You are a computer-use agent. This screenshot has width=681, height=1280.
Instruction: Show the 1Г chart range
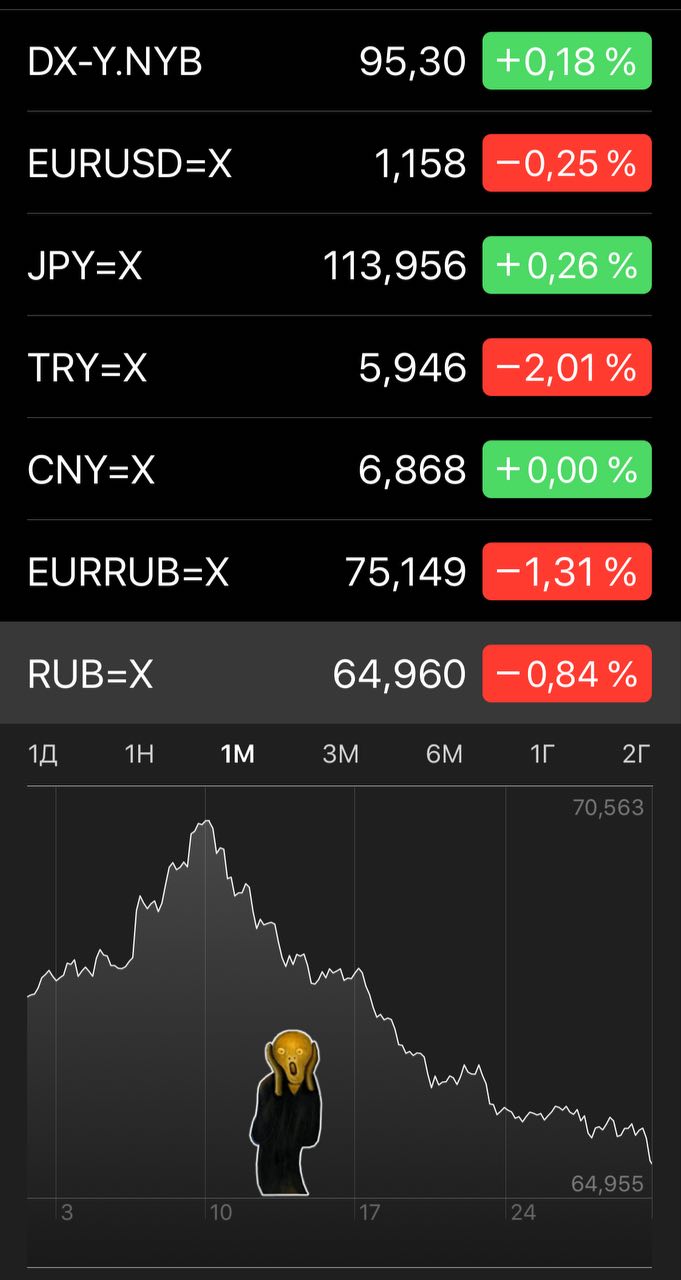pyautogui.click(x=541, y=754)
